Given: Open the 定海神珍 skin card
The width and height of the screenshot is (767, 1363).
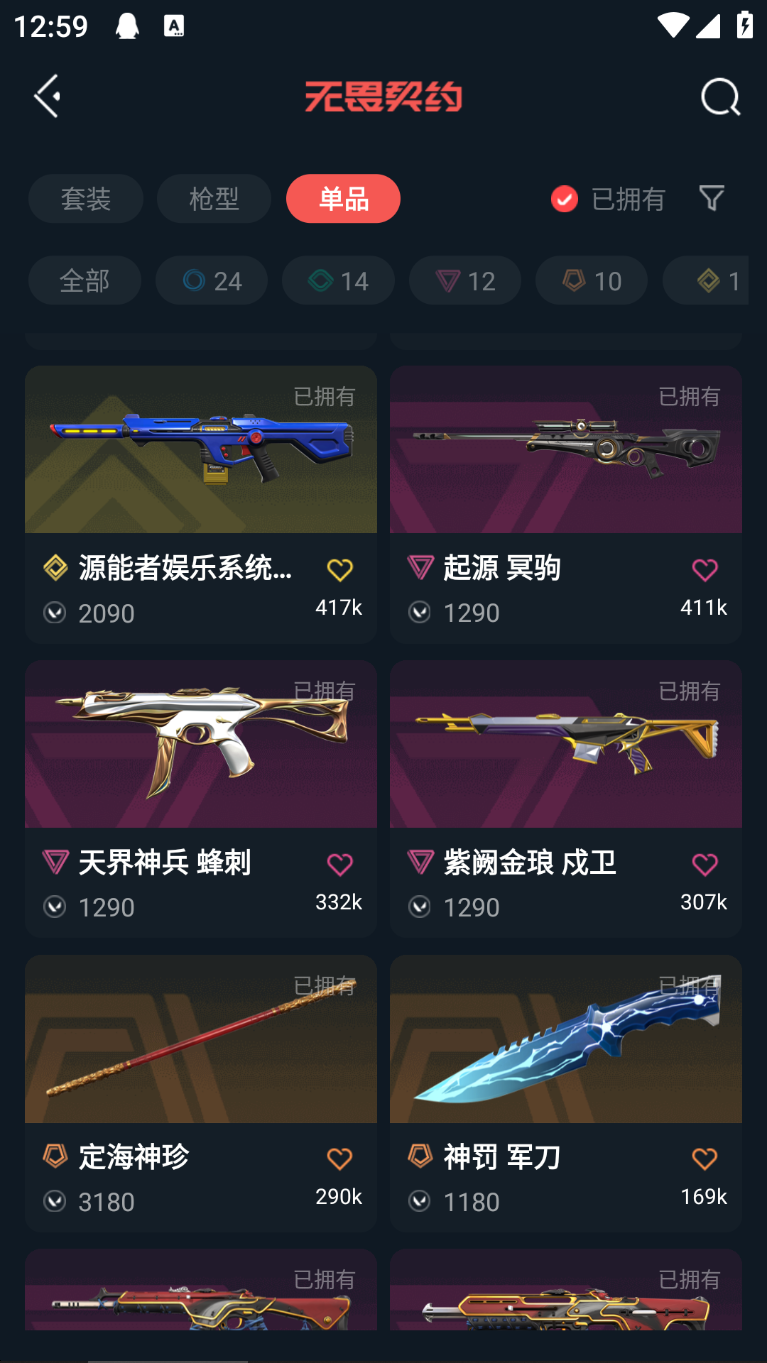Looking at the screenshot, I should tap(201, 1060).
